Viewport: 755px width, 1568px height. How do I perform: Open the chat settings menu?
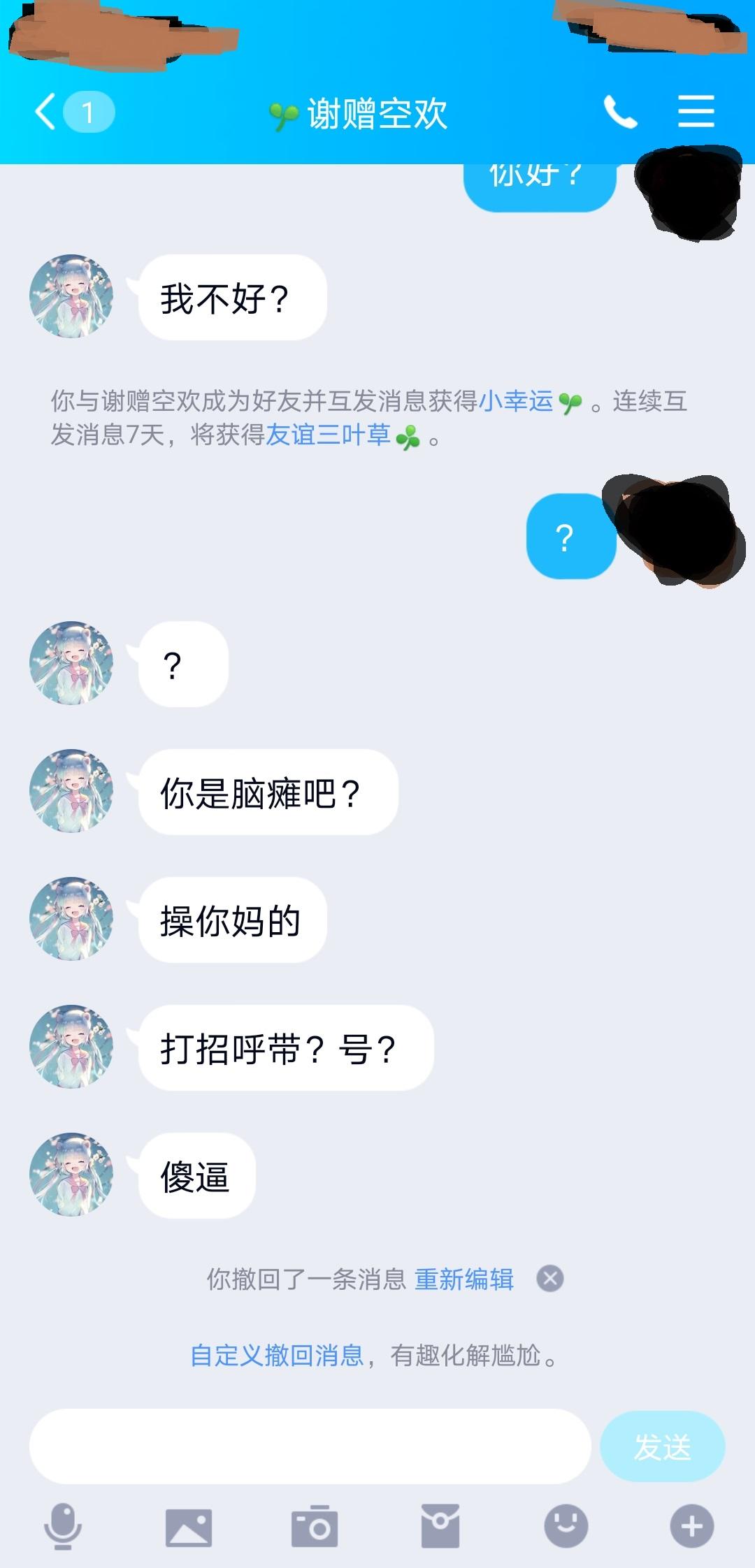pos(696,112)
